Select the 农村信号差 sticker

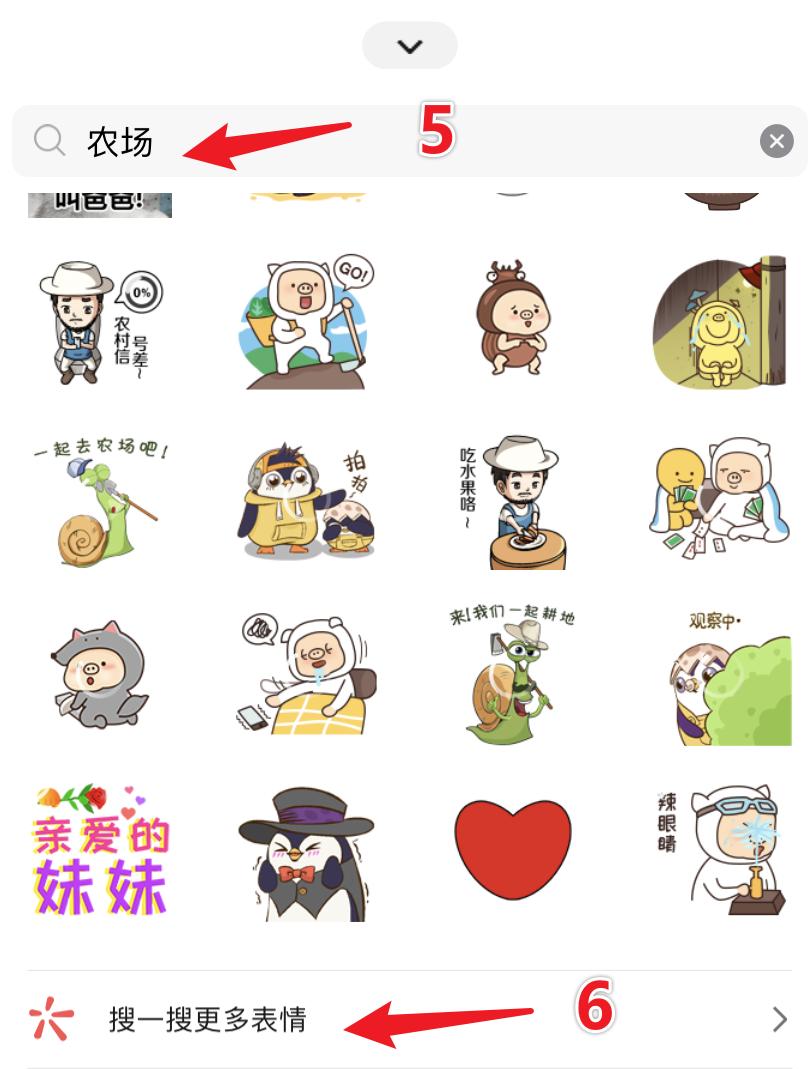tap(100, 325)
